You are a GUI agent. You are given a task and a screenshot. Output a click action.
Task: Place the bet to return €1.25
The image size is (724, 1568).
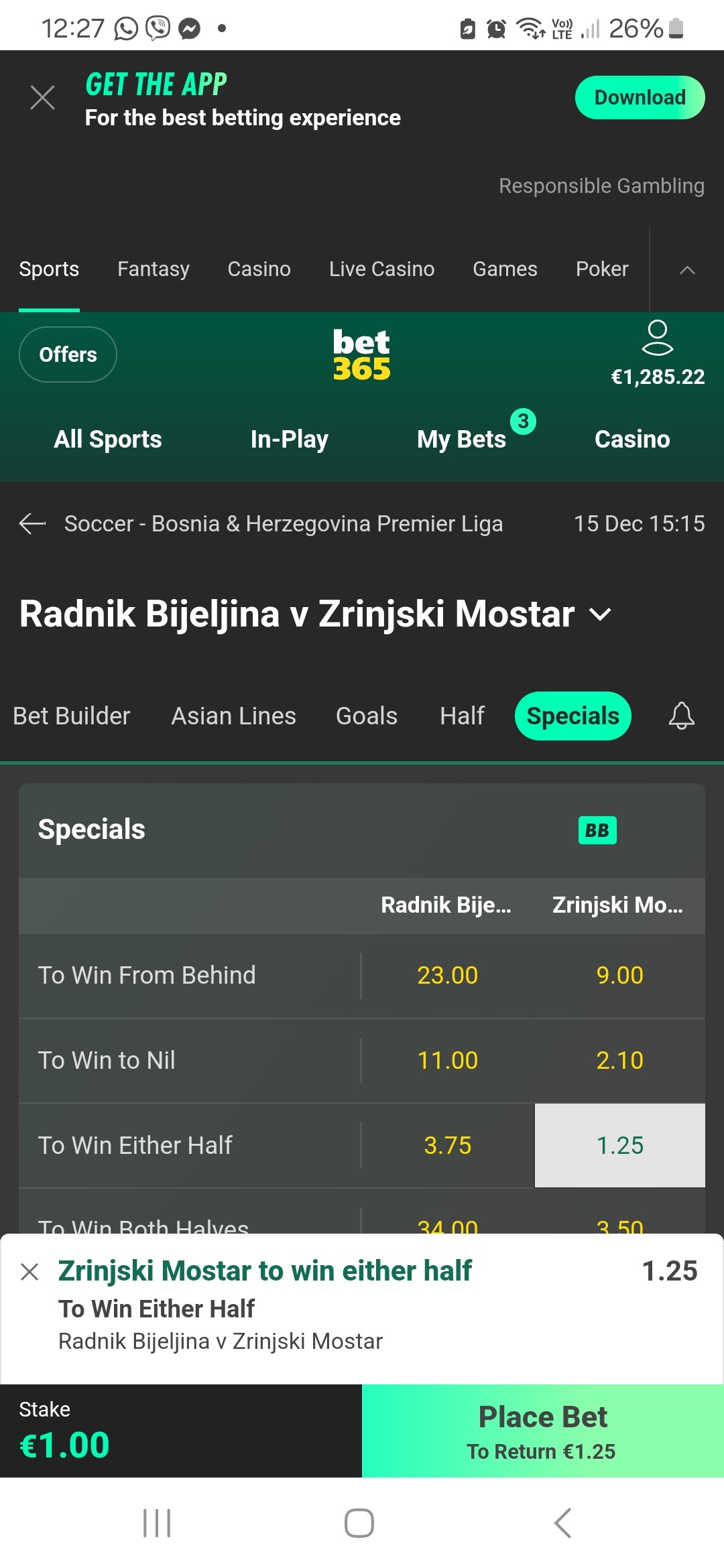[x=543, y=1431]
